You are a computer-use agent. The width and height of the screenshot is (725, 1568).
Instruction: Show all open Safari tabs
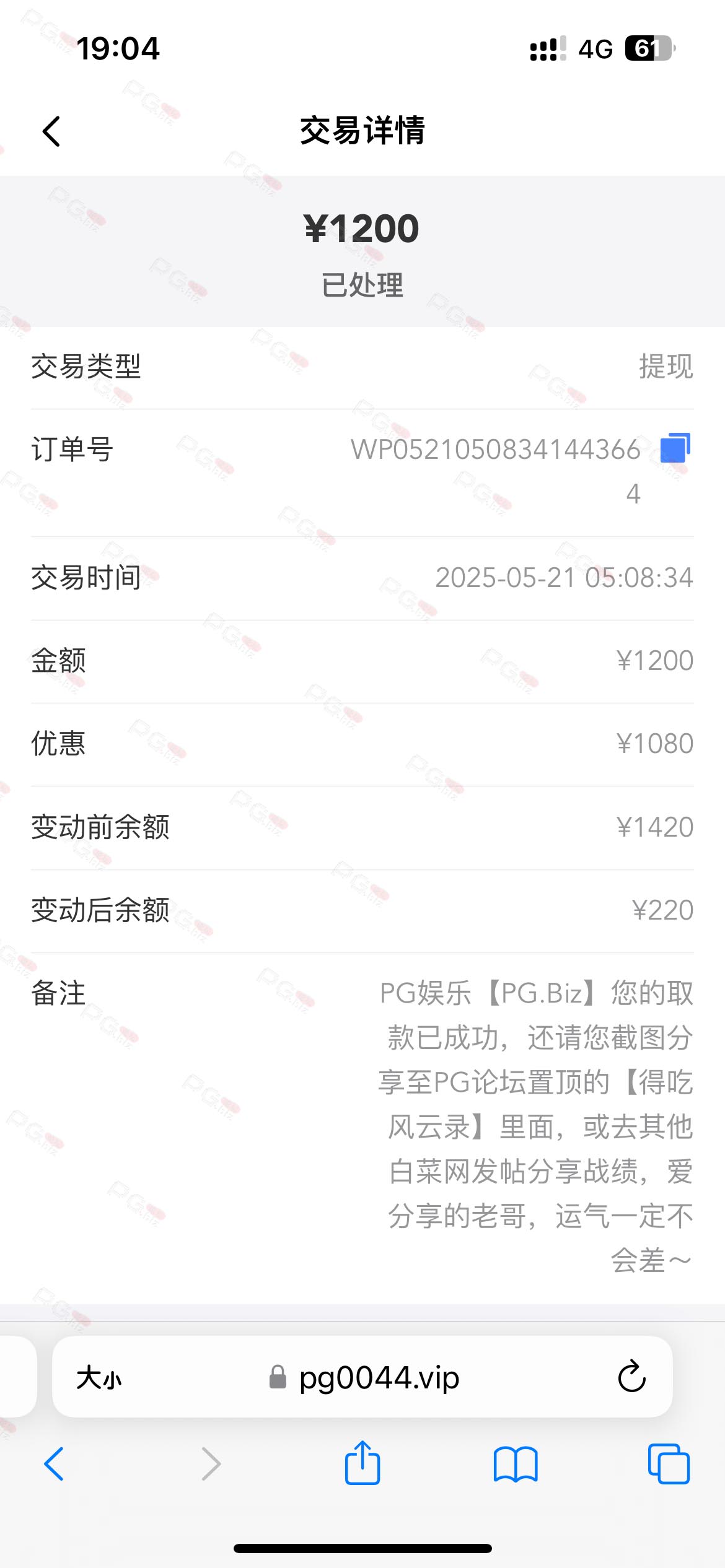[x=669, y=1464]
